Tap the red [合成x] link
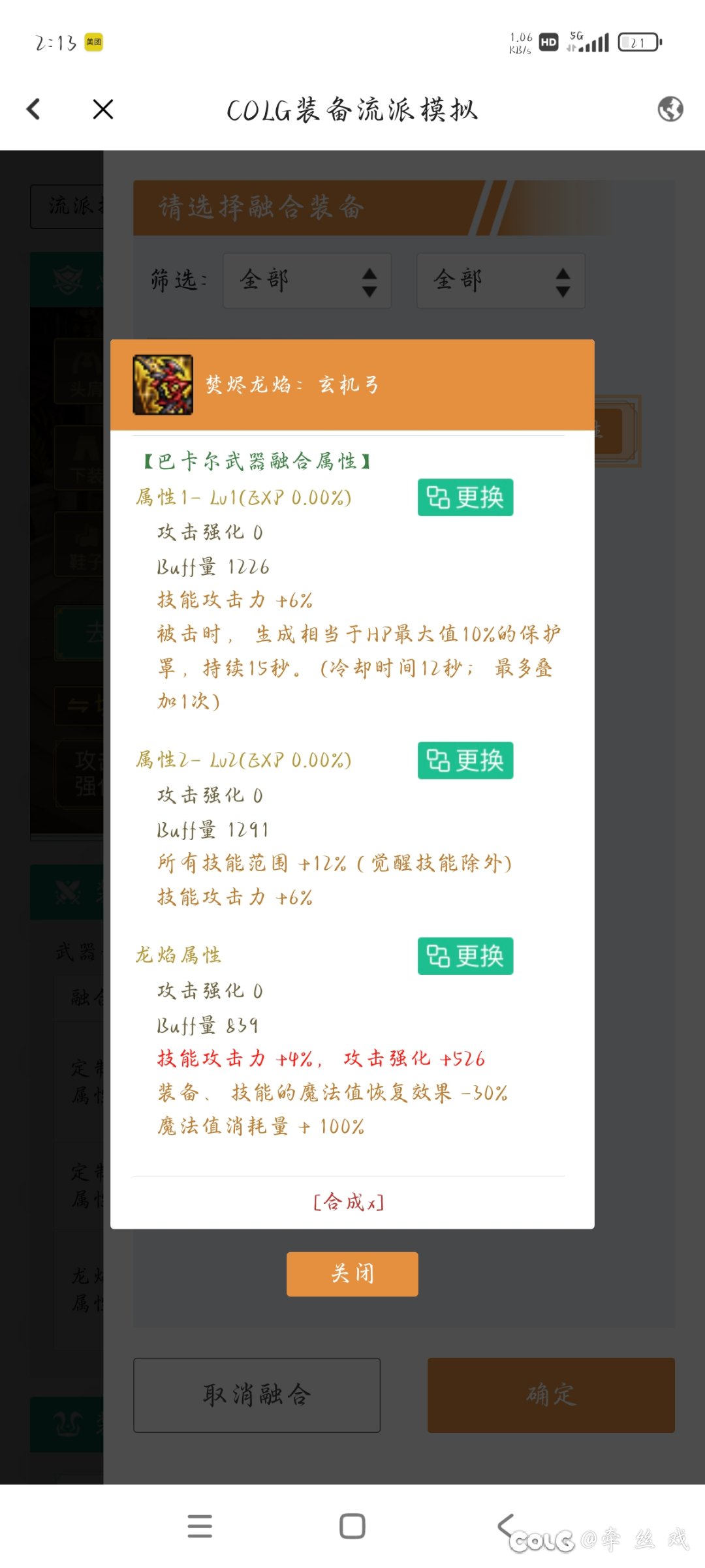 click(349, 1202)
